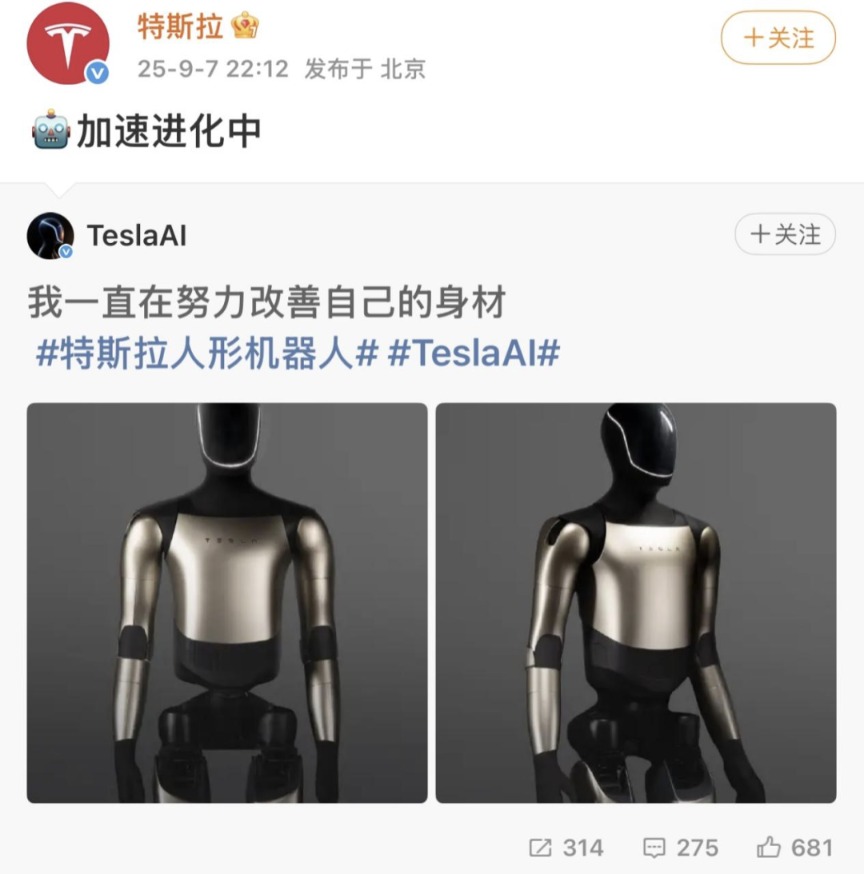864x874 pixels.
Task: Open TeslaAI profile avatar
Action: pyautogui.click(x=50, y=236)
